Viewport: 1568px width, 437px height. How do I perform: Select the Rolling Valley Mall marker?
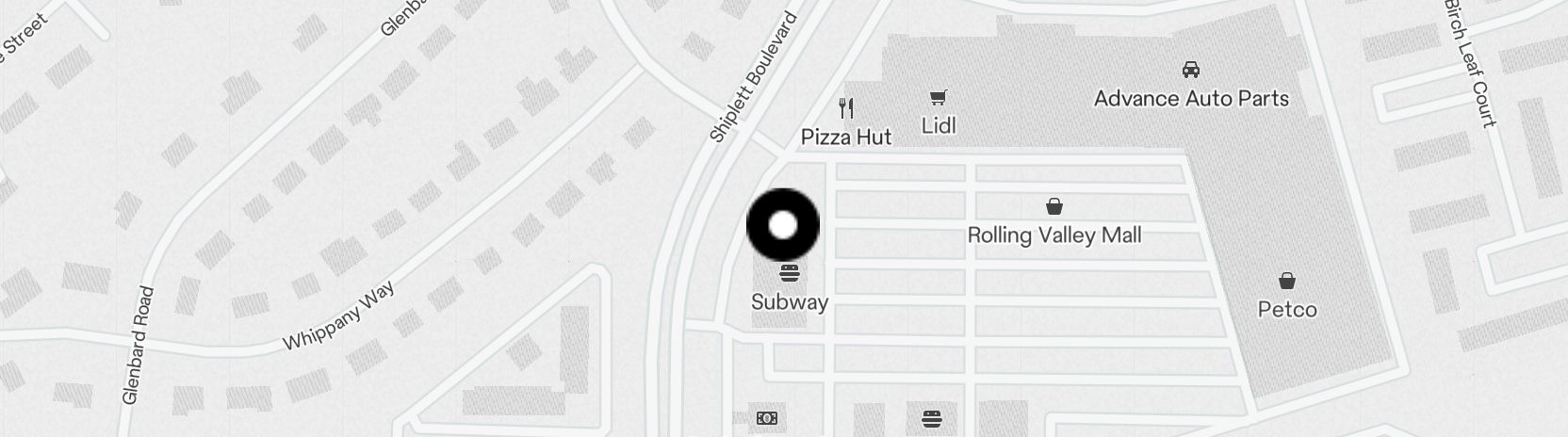point(1054,207)
